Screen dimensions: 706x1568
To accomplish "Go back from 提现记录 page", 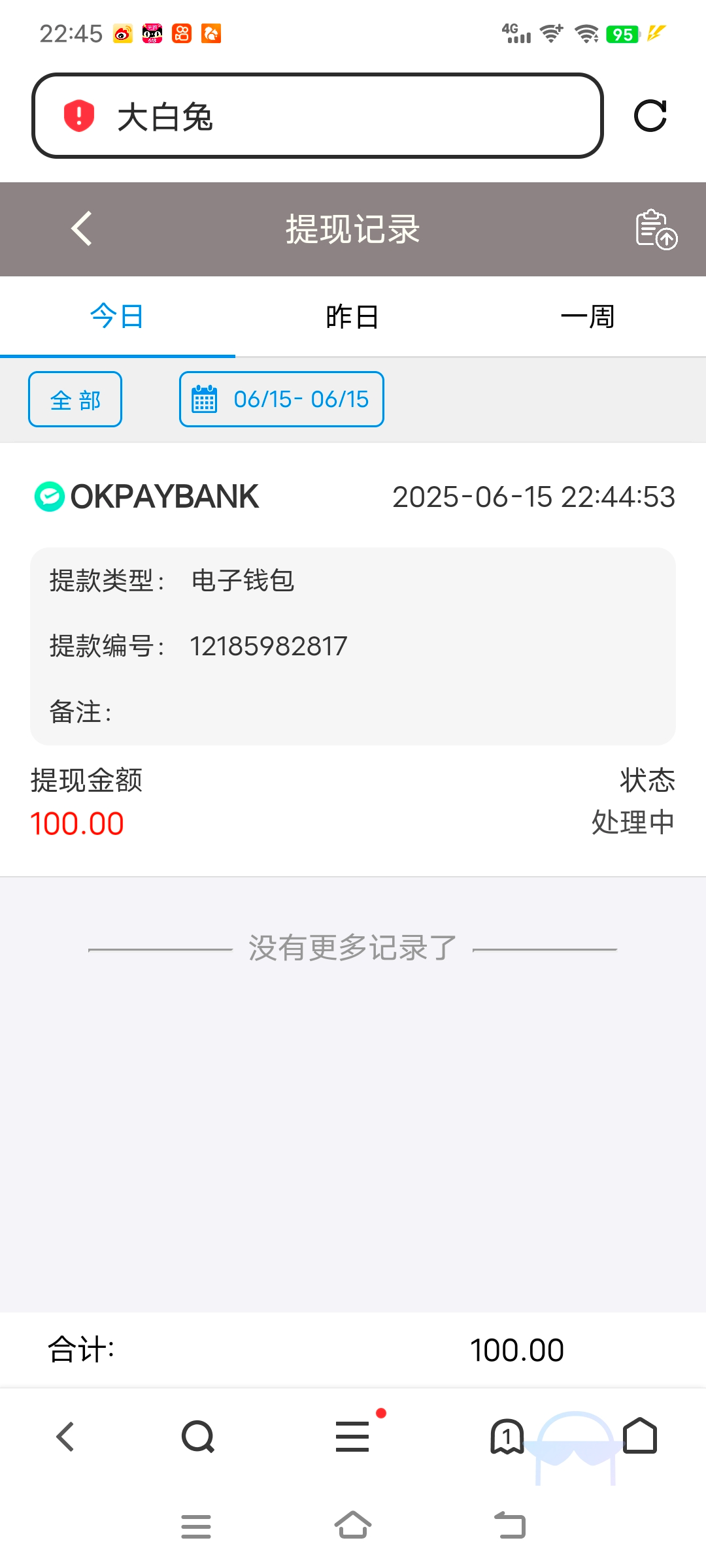I will pyautogui.click(x=82, y=229).
